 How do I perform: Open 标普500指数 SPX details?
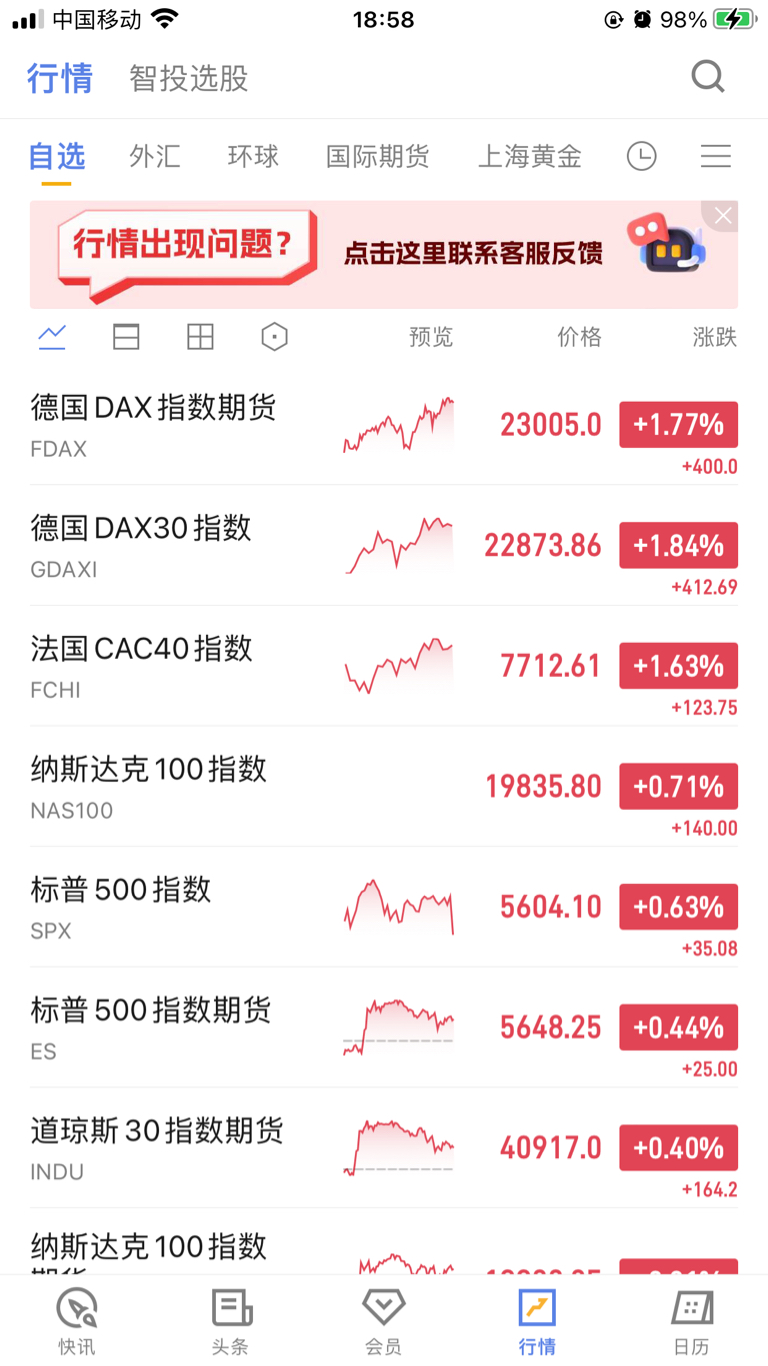[x=384, y=907]
